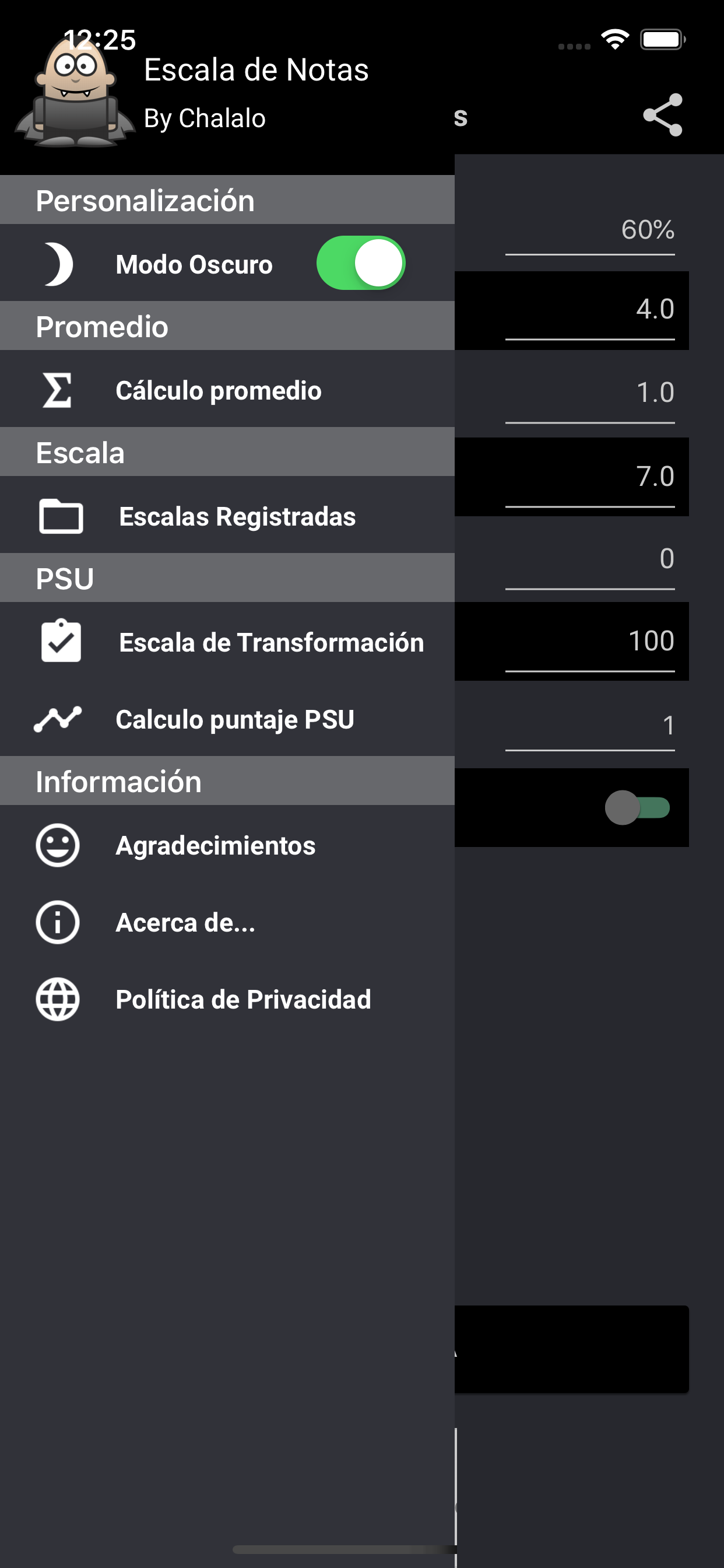Toggle the switch below the 1 field
This screenshot has width=724, height=1568.
(637, 808)
